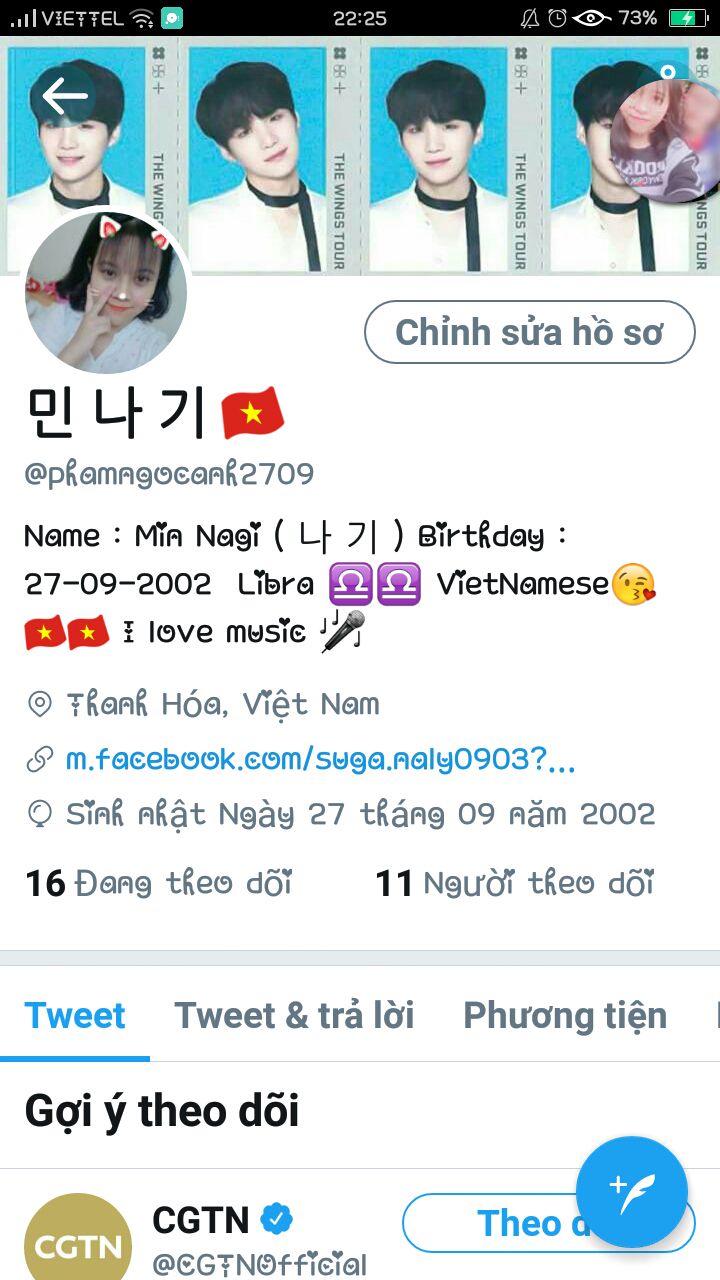Open the m.facebook.com profile link
This screenshot has height=1280, width=720.
point(320,759)
